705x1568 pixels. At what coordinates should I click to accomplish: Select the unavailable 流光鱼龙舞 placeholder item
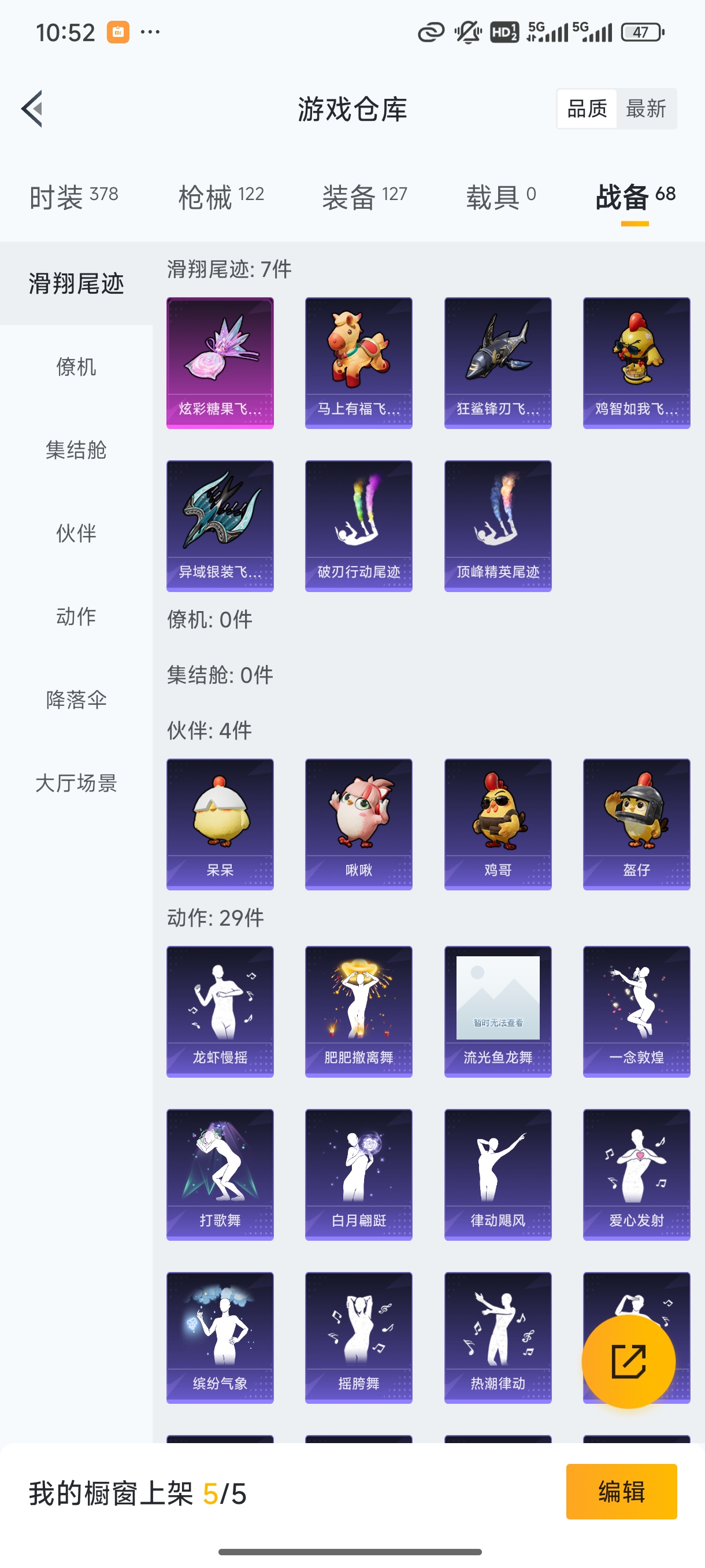[x=498, y=1011]
